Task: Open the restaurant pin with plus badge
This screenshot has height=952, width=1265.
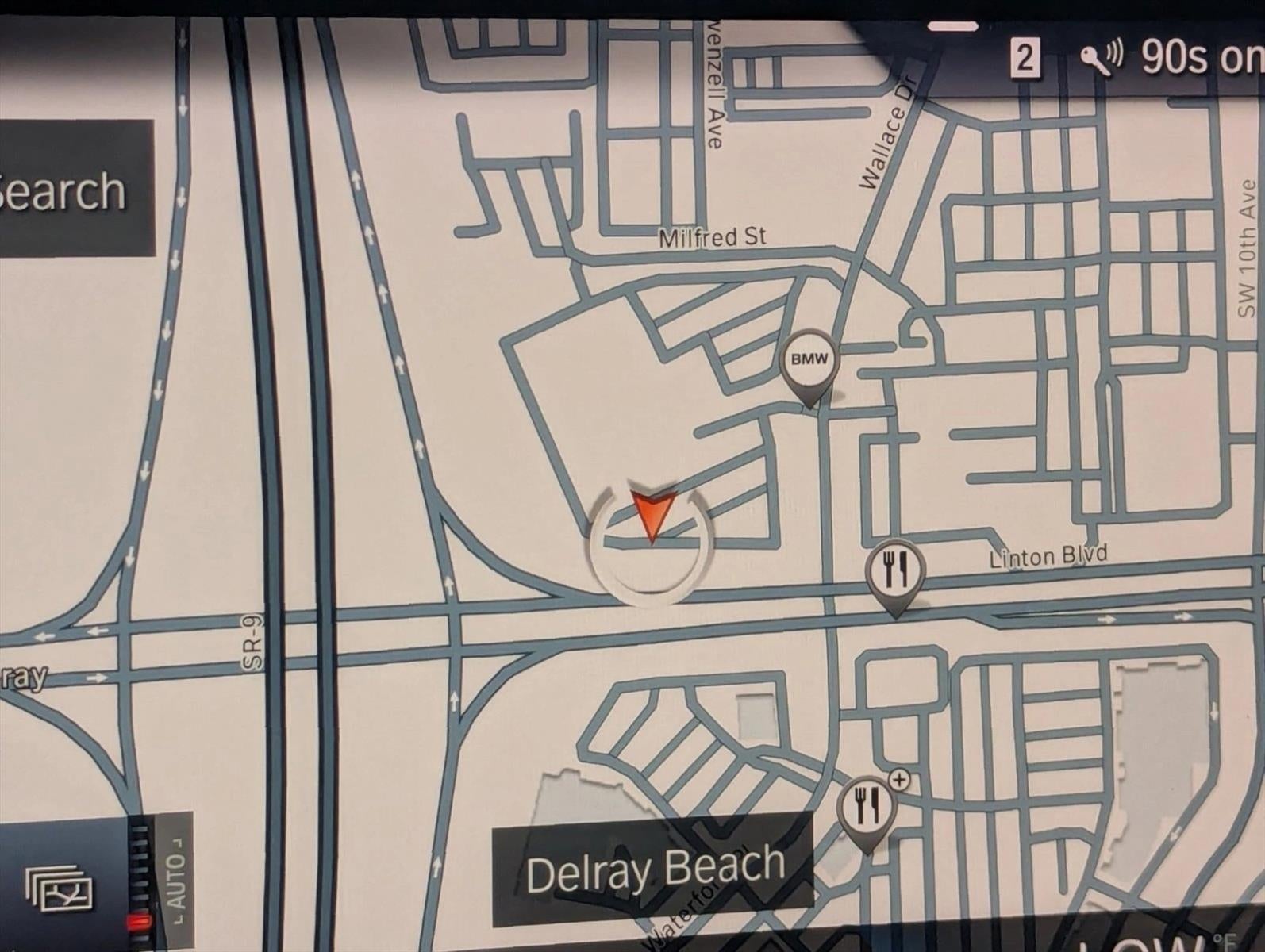Action: [x=868, y=807]
